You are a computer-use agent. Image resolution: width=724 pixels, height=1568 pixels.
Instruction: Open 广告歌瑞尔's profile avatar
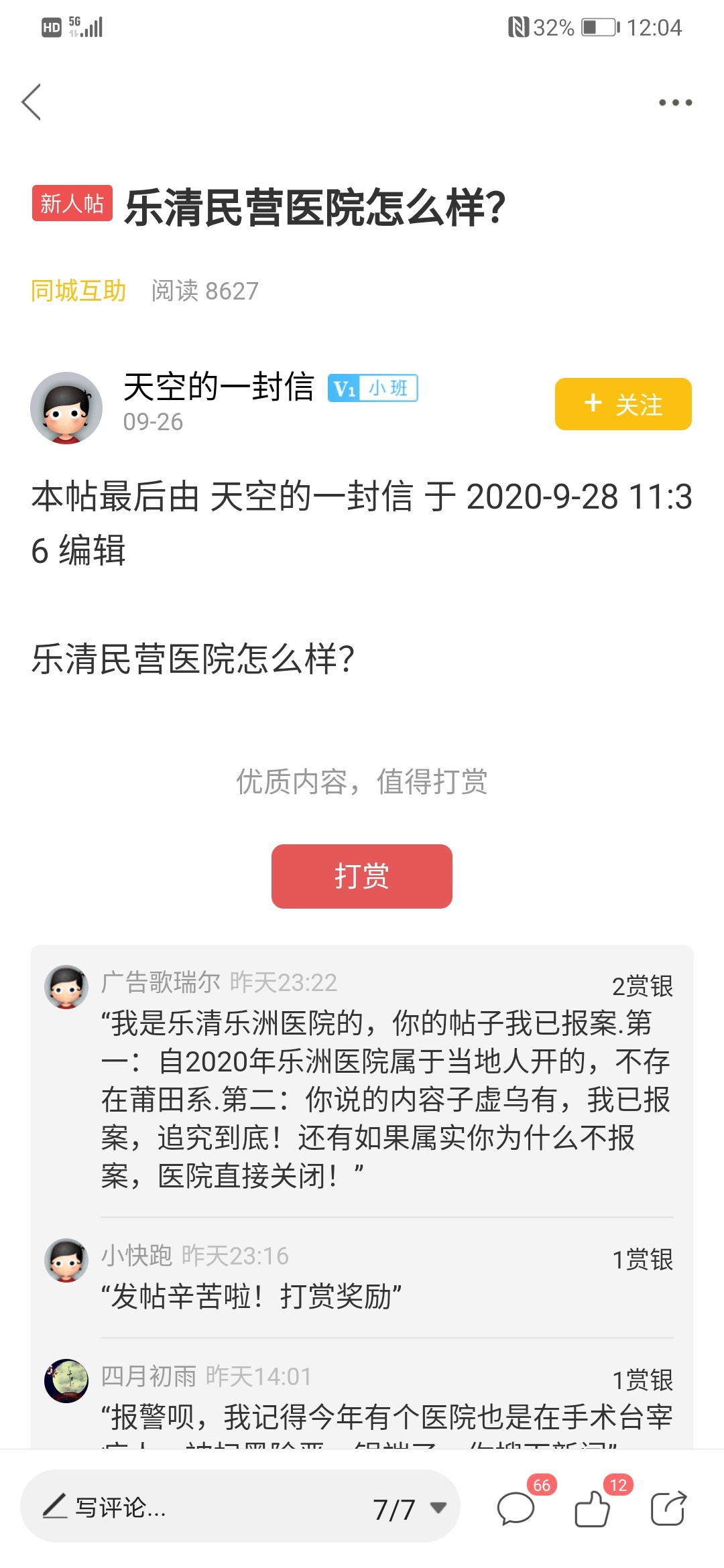(66, 986)
